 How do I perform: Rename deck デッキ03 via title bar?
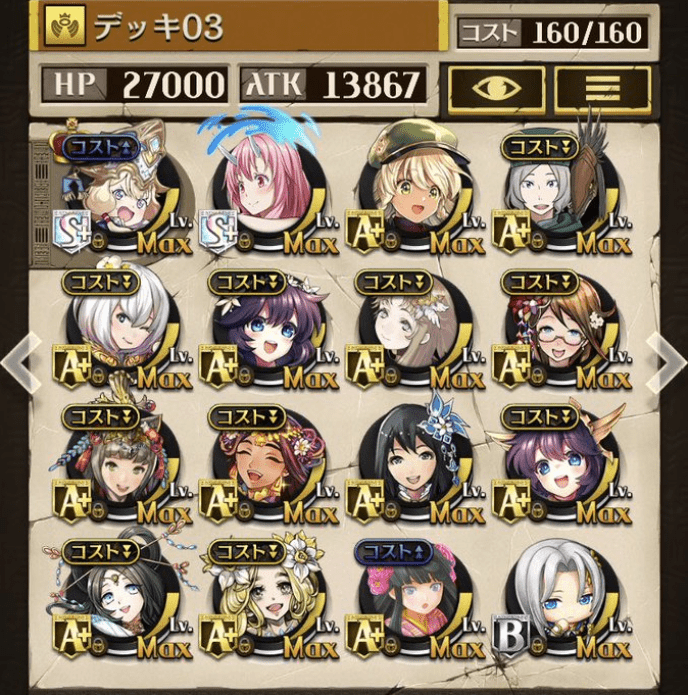pyautogui.click(x=240, y=27)
